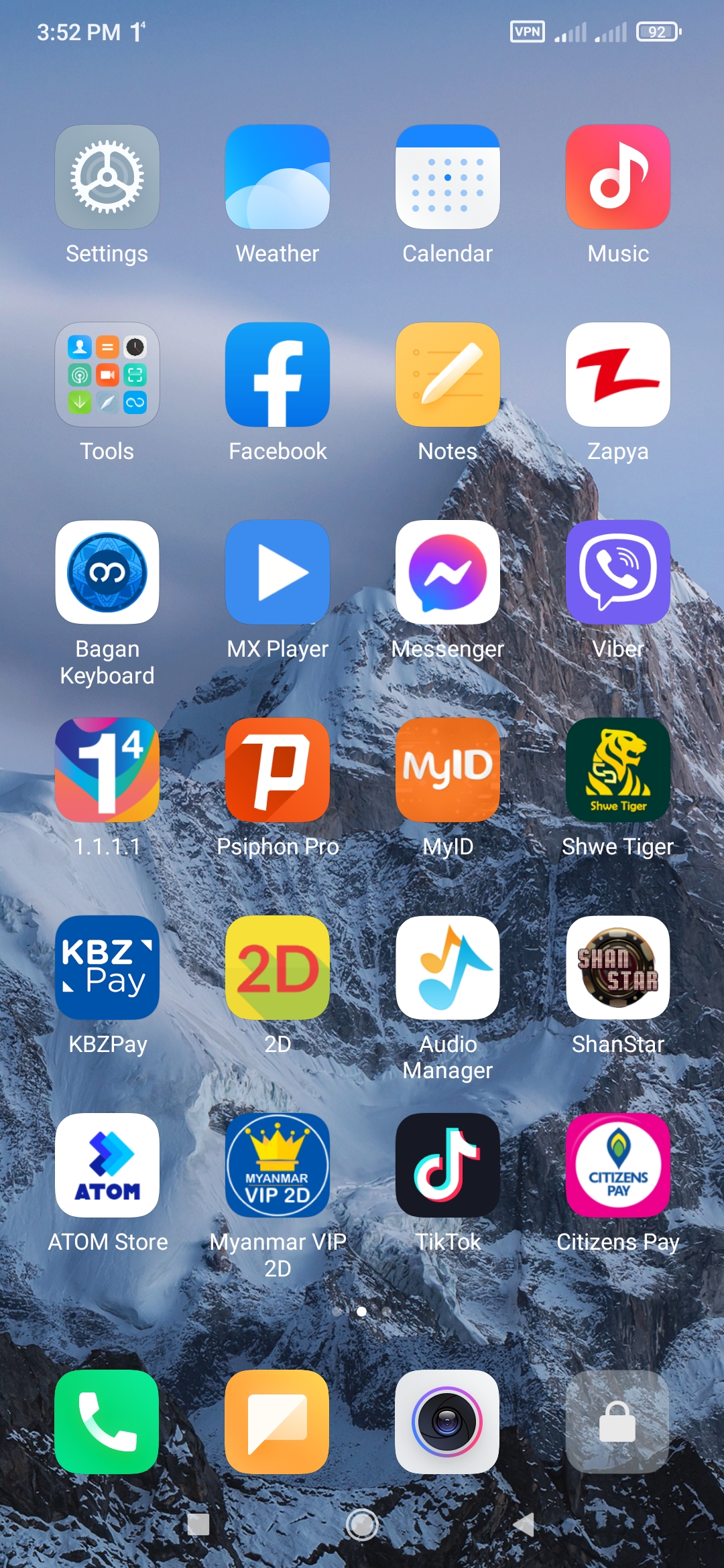Open Citizens Pay

[x=618, y=1165]
